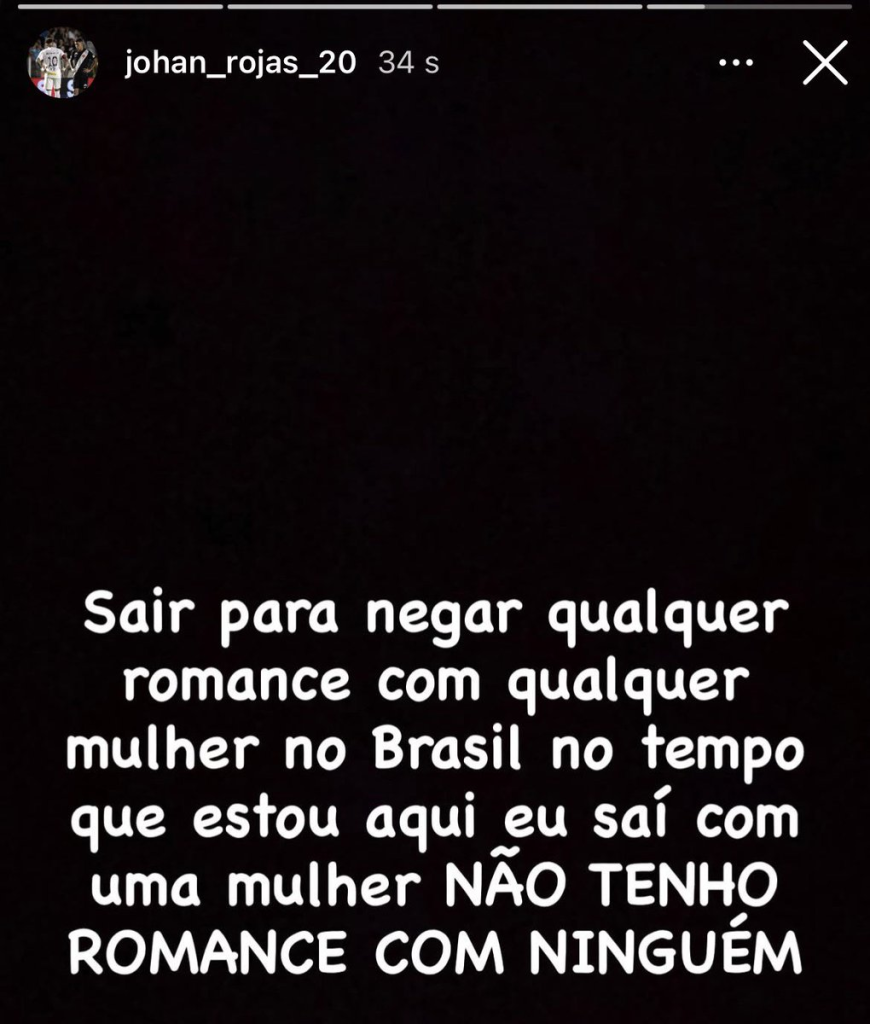
Task: Visit the johan_rojas_20 username link
Action: [239, 63]
